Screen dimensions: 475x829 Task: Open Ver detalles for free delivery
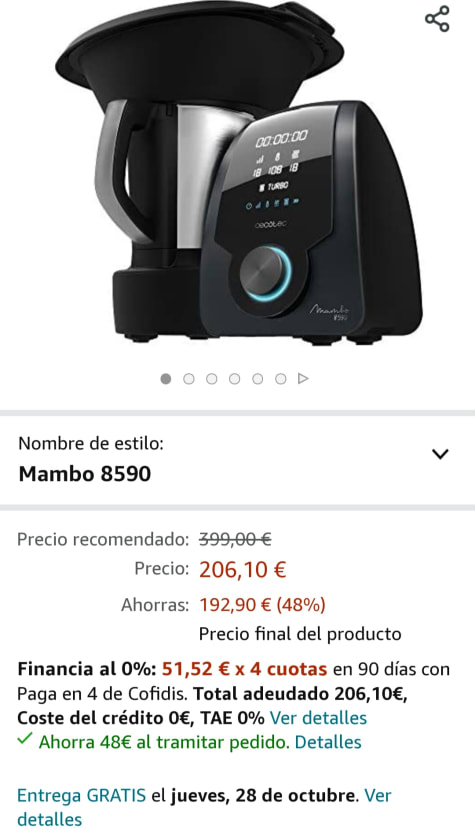(204, 807)
